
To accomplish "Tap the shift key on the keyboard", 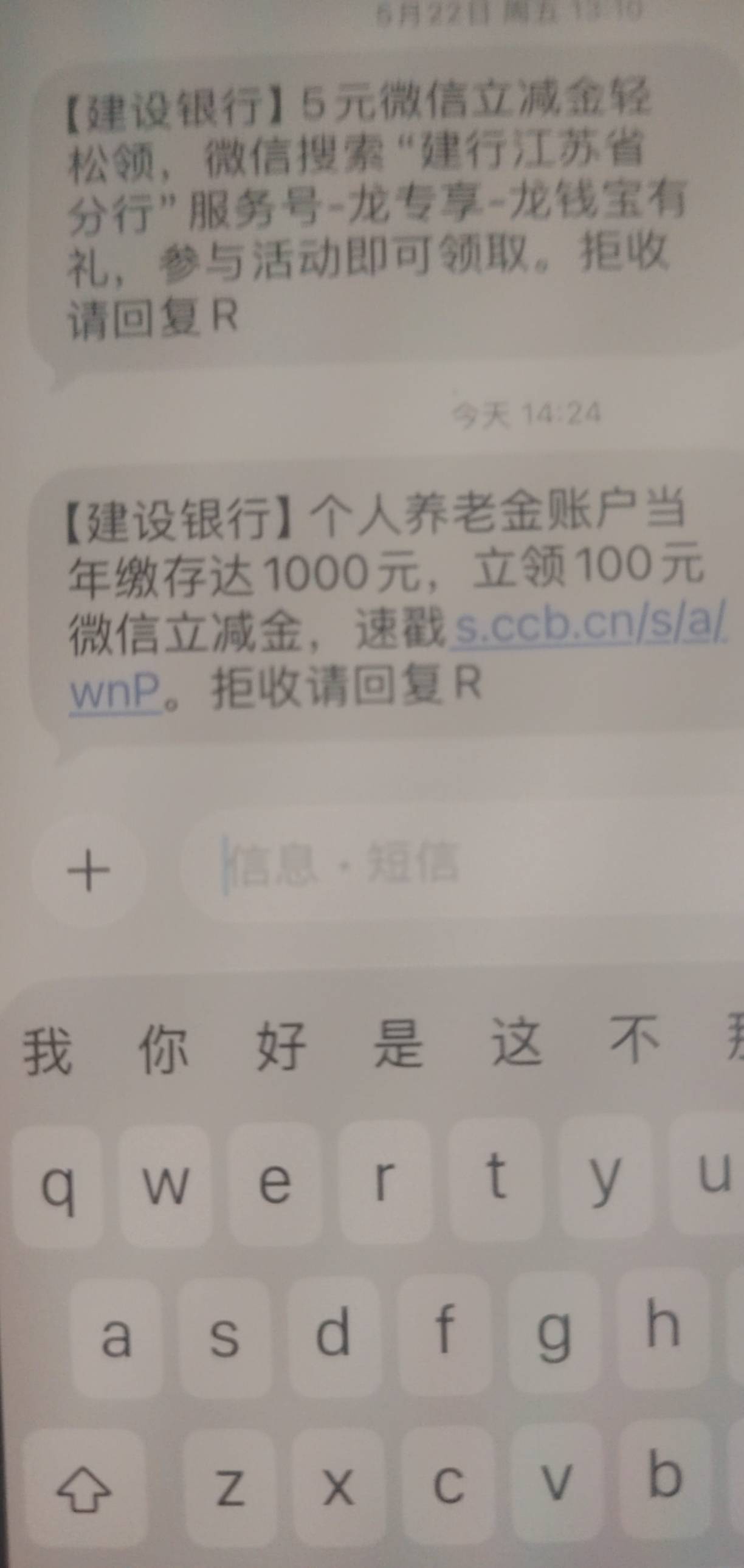I will (84, 1489).
